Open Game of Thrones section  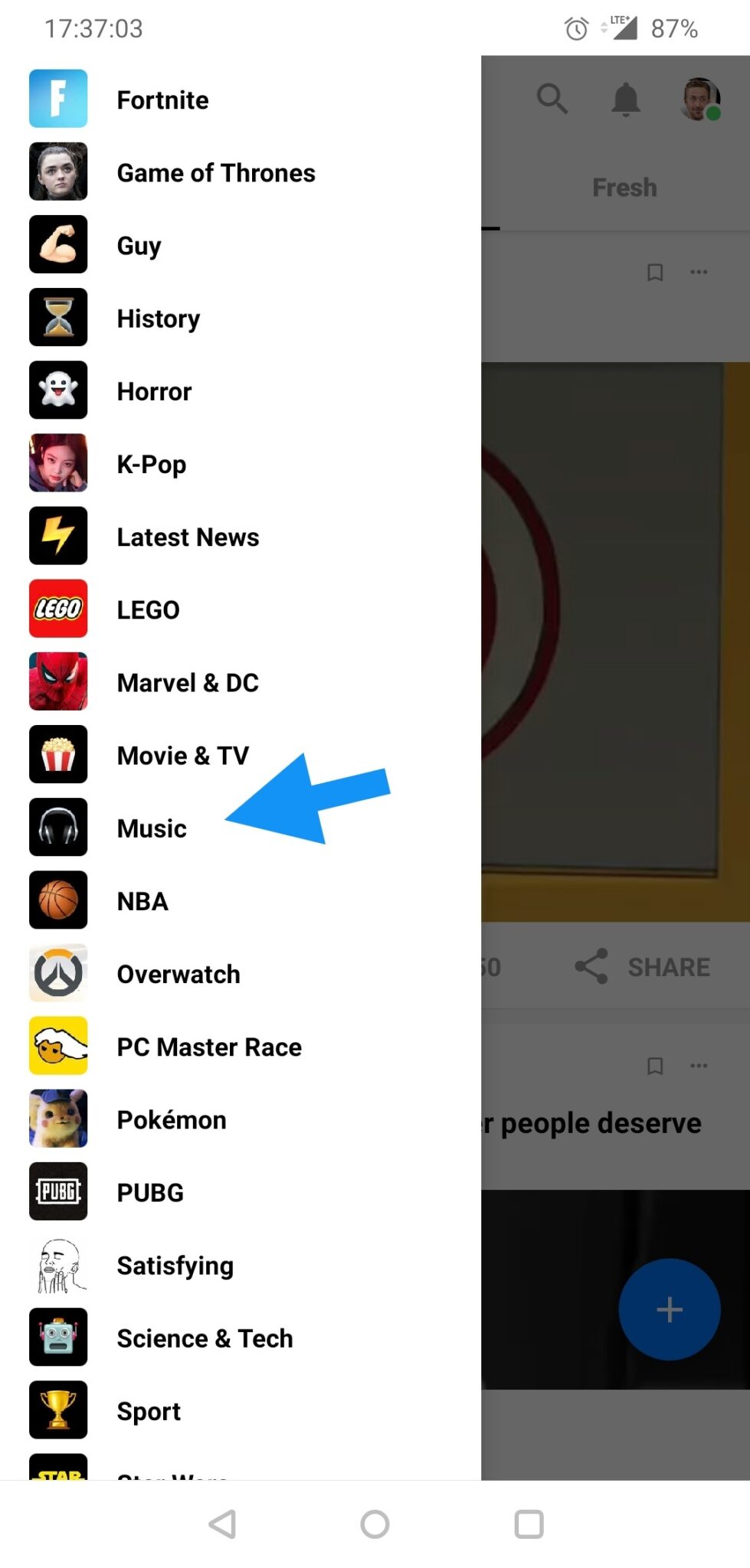point(241,172)
